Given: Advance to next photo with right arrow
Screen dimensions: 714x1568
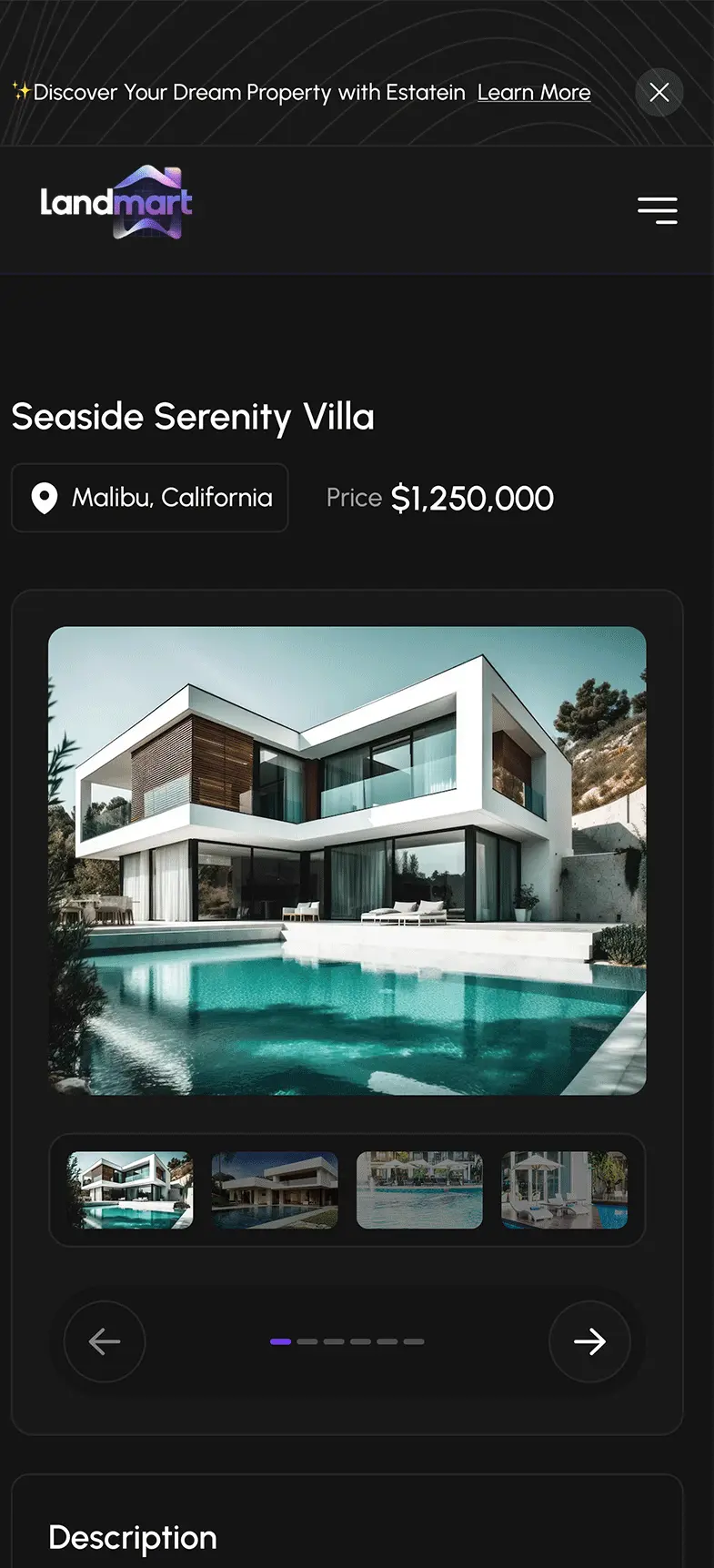Looking at the screenshot, I should (x=589, y=1341).
